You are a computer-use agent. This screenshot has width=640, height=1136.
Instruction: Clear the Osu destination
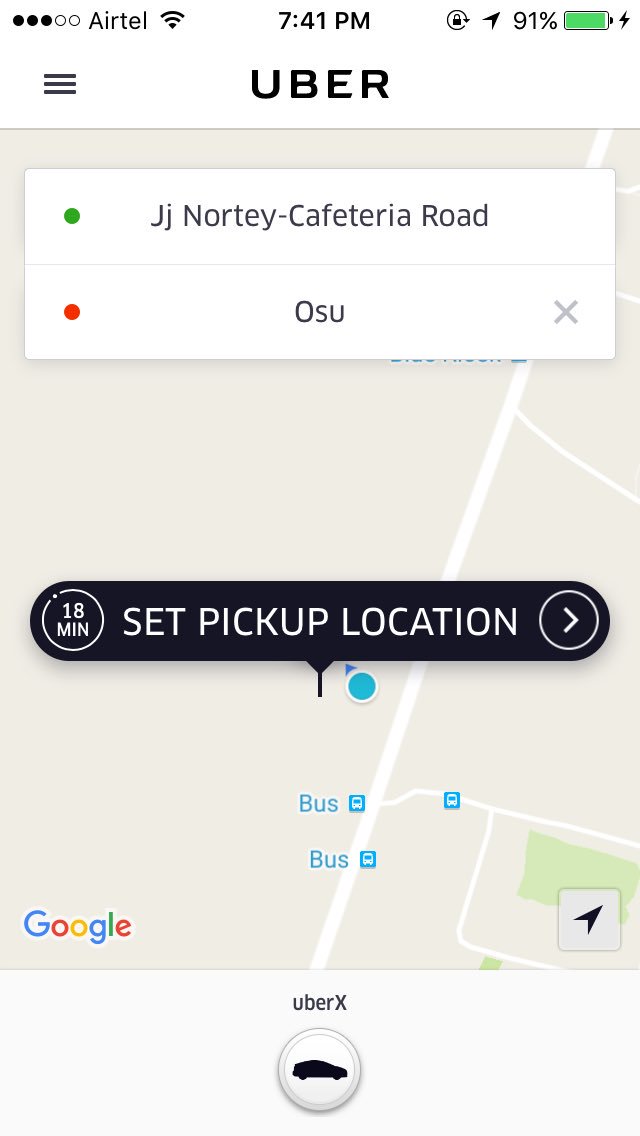[x=565, y=312]
